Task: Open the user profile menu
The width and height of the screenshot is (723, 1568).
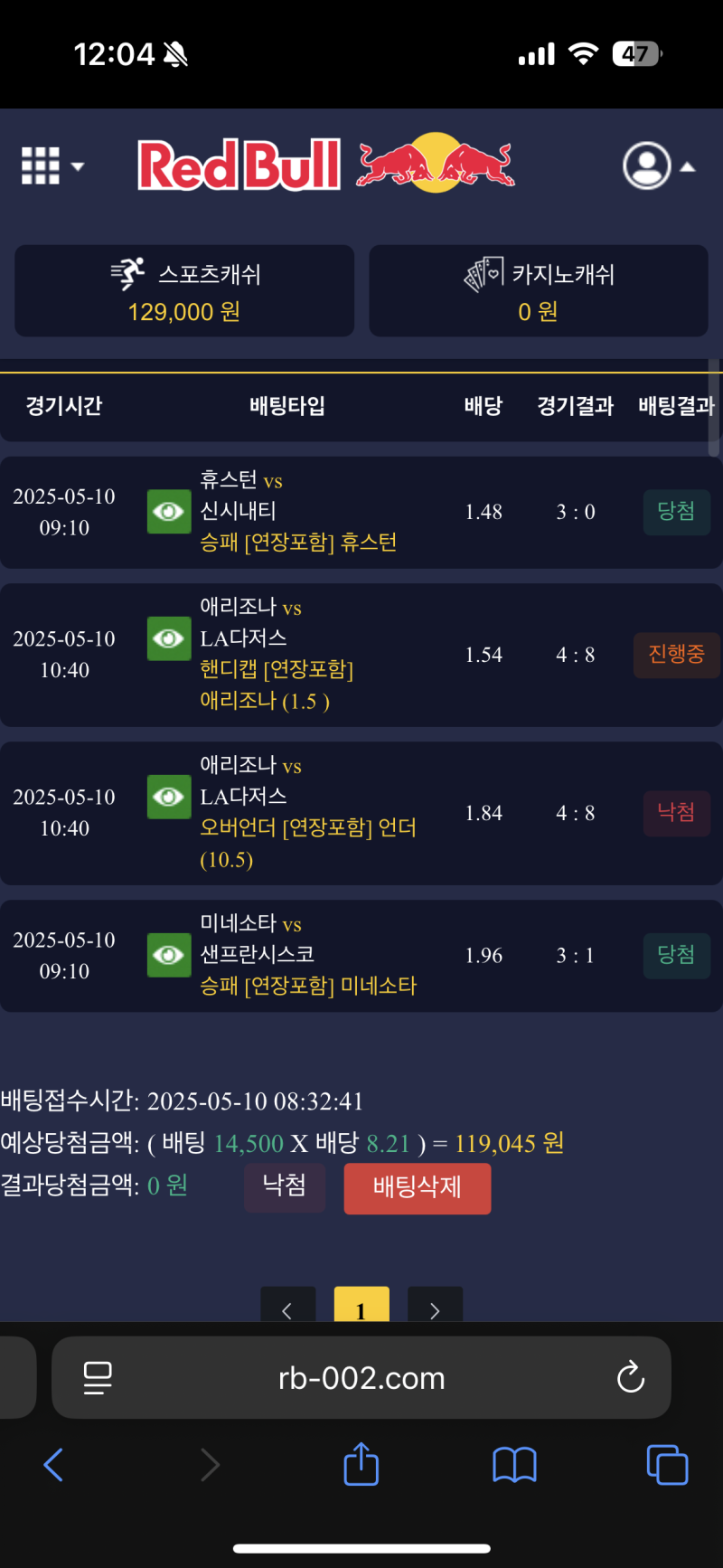Action: (x=658, y=166)
